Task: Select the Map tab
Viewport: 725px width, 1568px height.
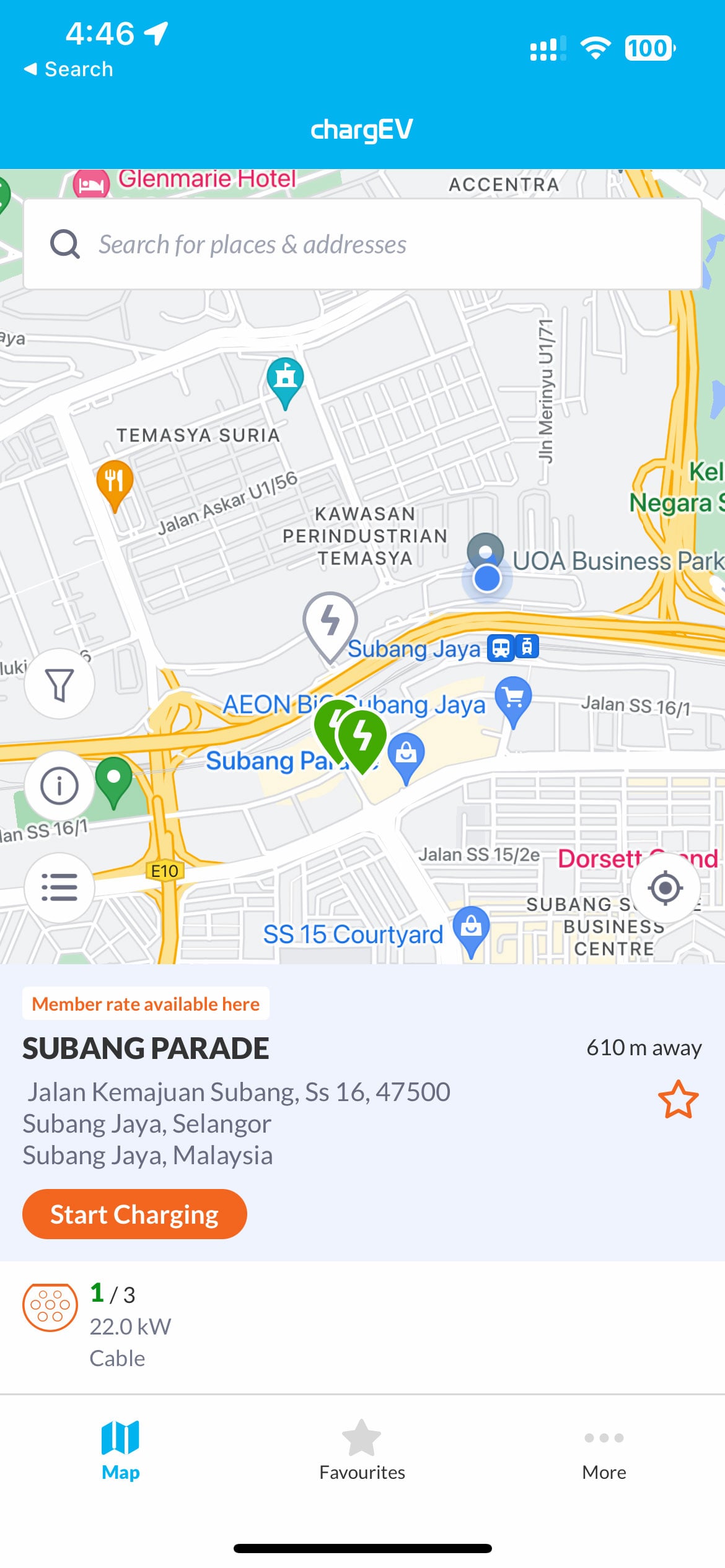Action: pyautogui.click(x=120, y=1450)
